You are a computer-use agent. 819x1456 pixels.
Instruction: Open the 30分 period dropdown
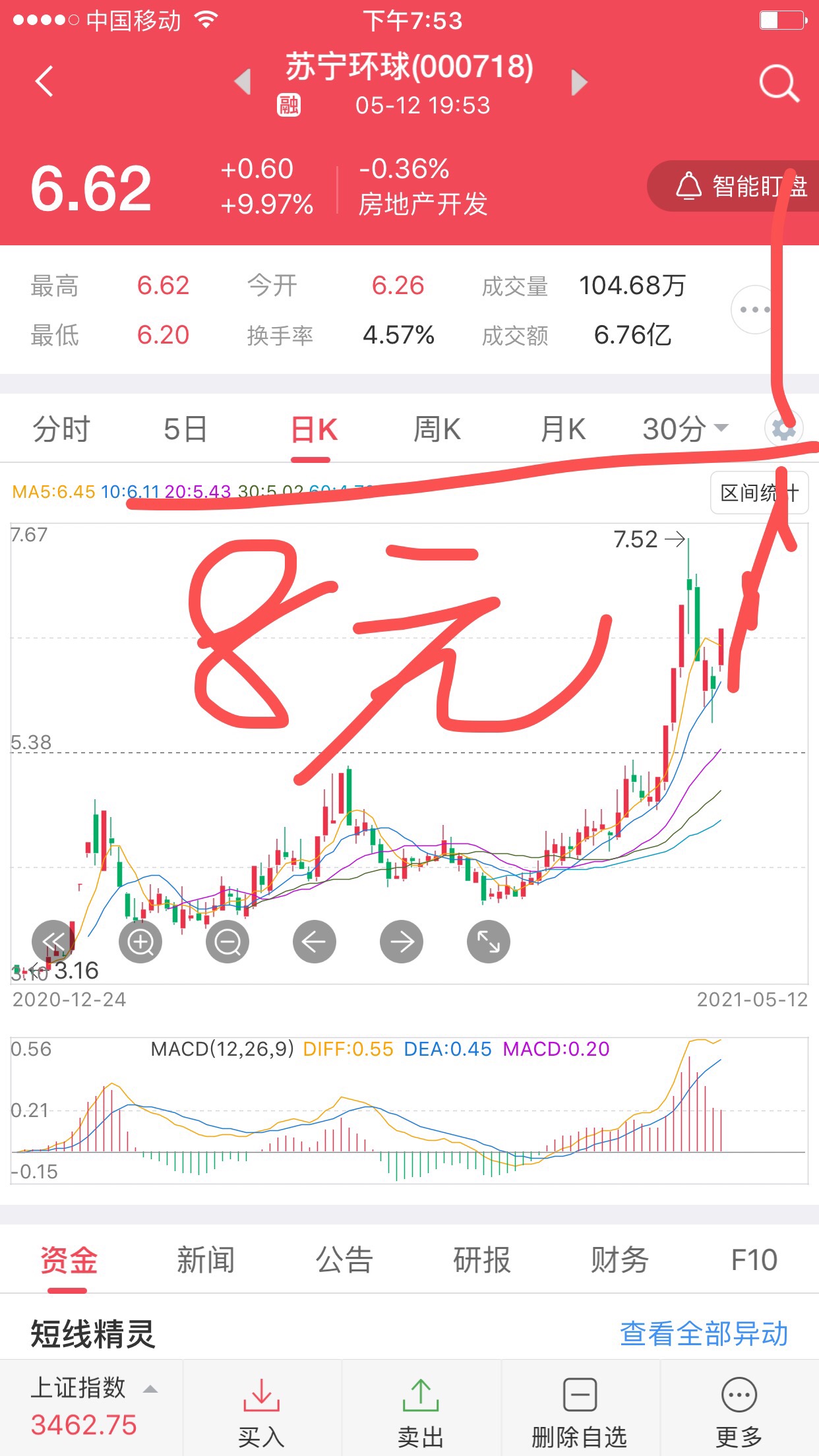point(685,429)
